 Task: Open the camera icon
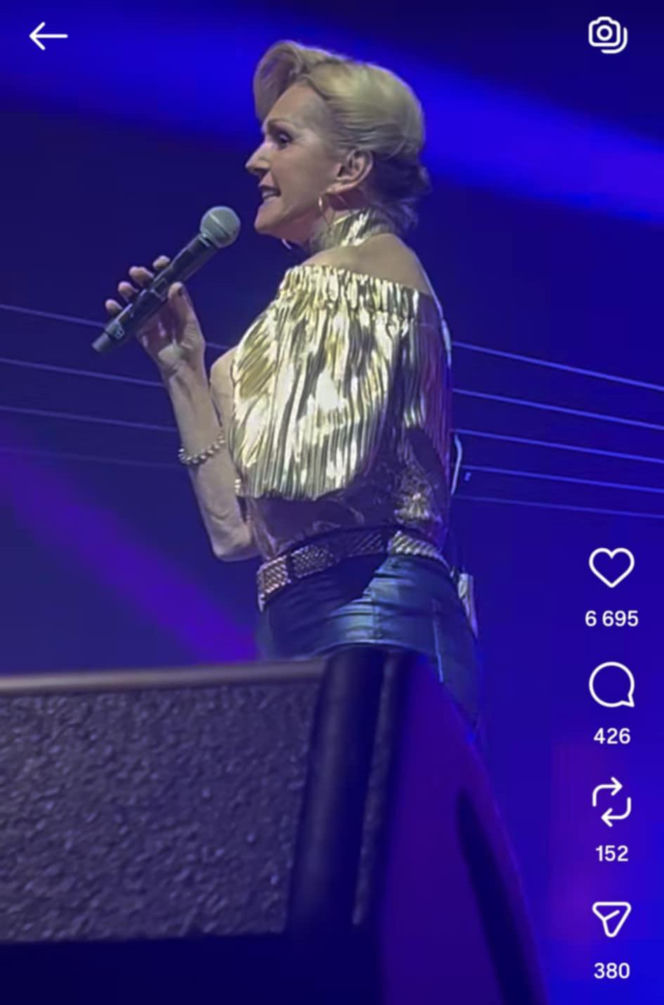point(607,35)
